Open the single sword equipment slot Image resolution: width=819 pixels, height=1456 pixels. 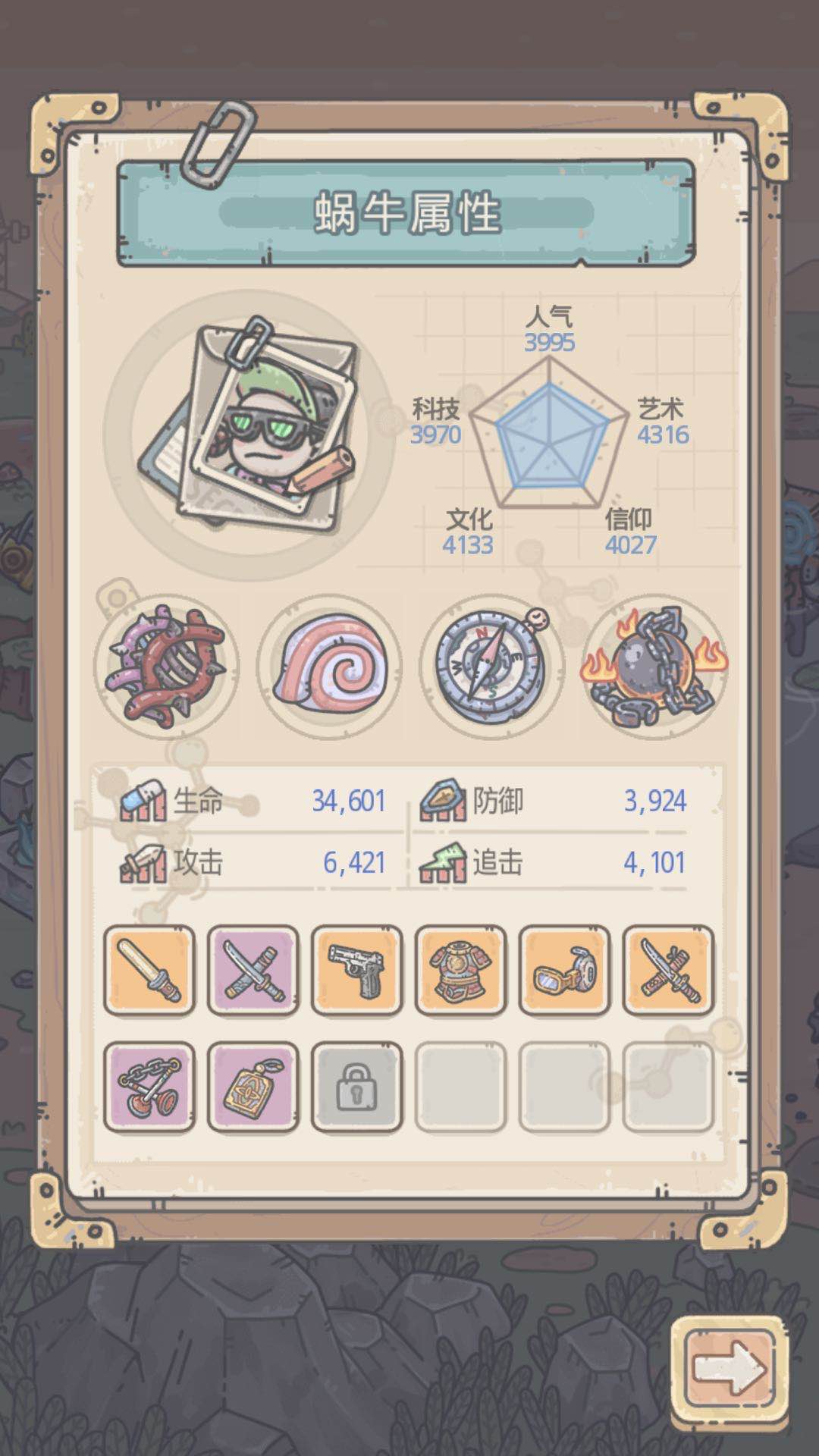pyautogui.click(x=149, y=970)
